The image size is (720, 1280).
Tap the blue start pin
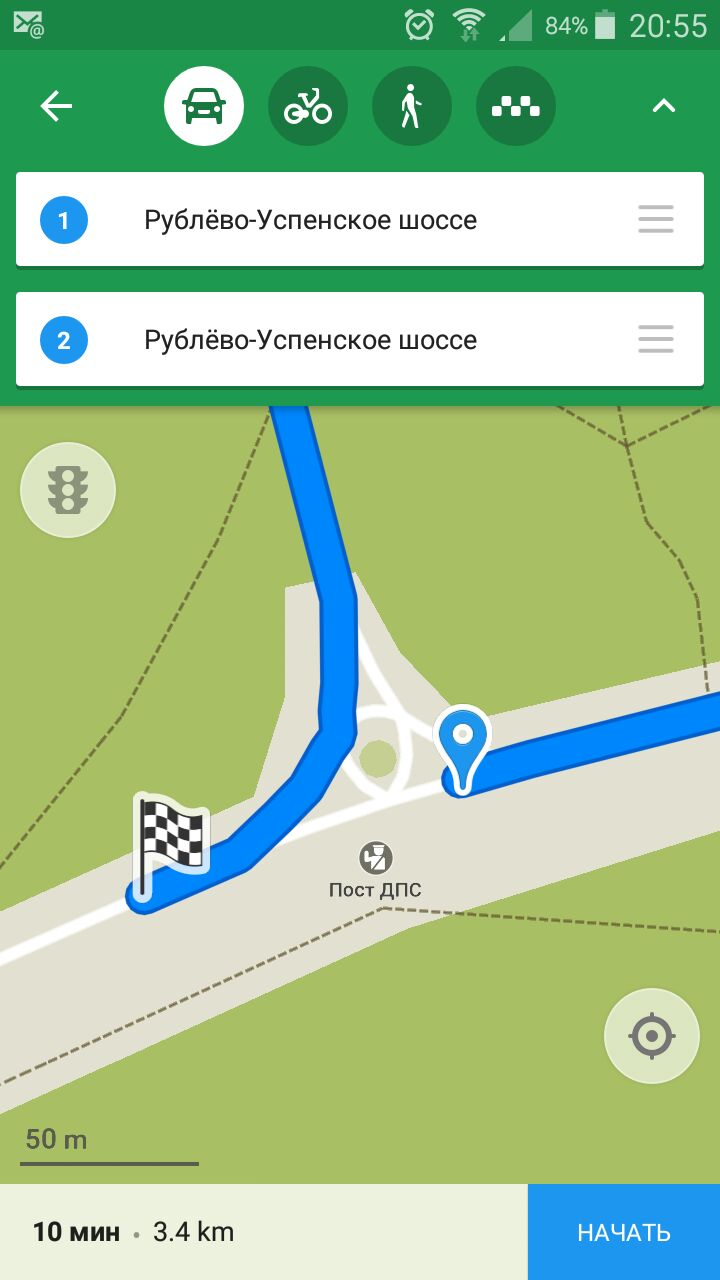462,749
